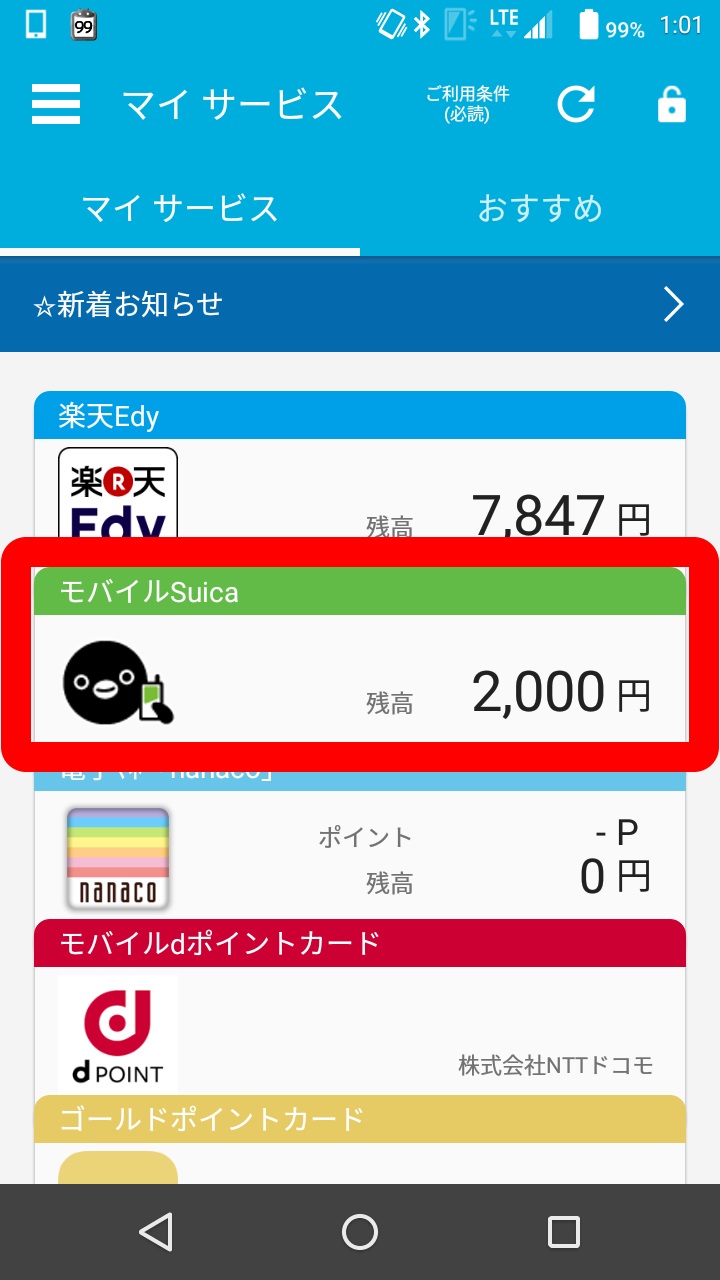Show recent apps with the square button
This screenshot has width=720, height=1280.
564,1232
